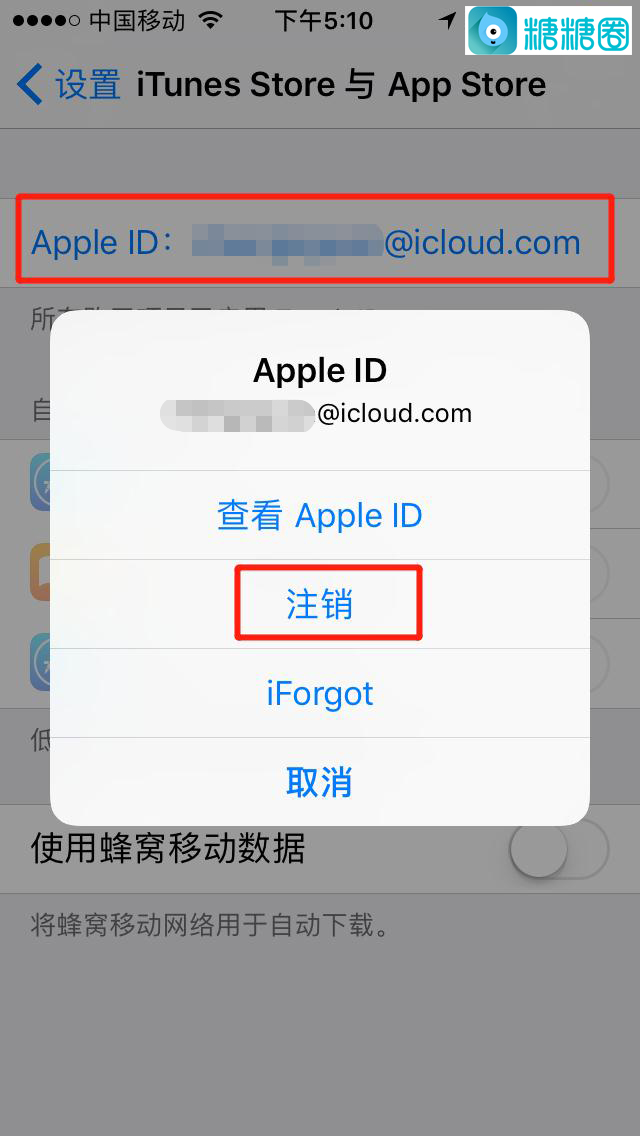Select 查看 Apple ID option
This screenshot has width=640, height=1136.
[x=320, y=516]
